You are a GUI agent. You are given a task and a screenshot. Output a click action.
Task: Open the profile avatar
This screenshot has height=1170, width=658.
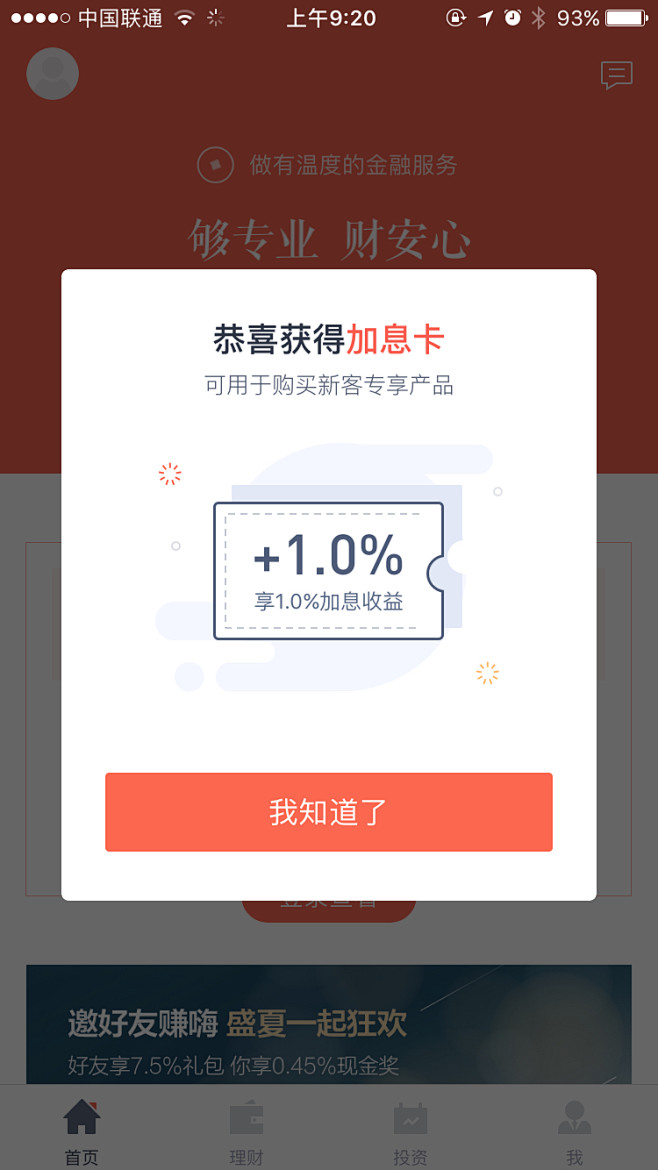click(x=52, y=74)
